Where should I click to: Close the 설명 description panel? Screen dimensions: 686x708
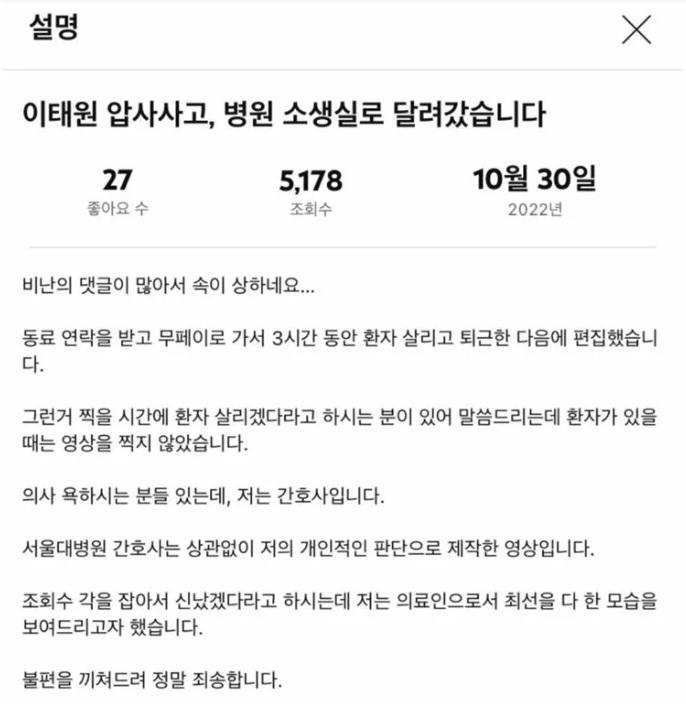click(636, 30)
